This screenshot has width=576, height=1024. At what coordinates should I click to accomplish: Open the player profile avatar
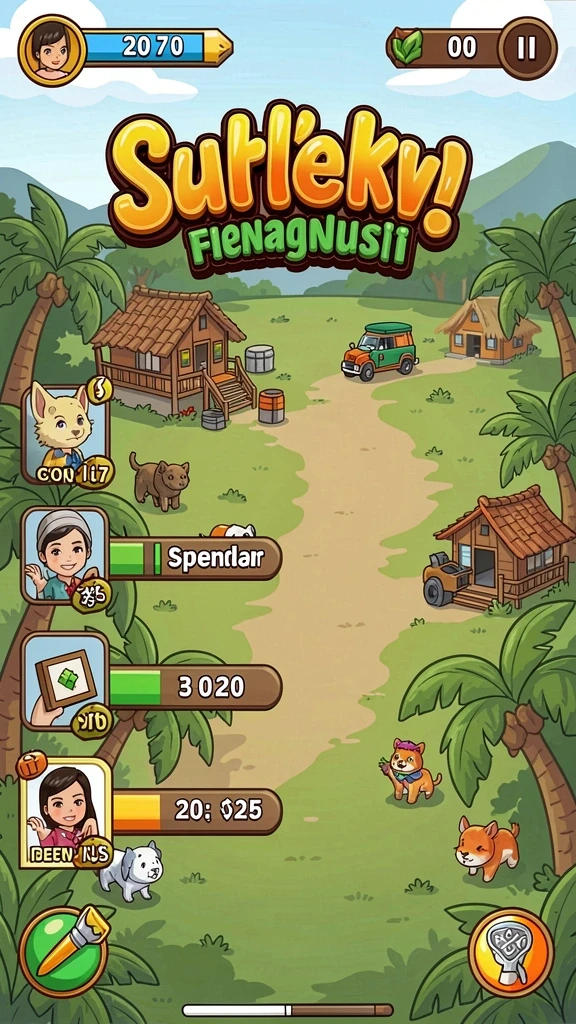pos(52,48)
